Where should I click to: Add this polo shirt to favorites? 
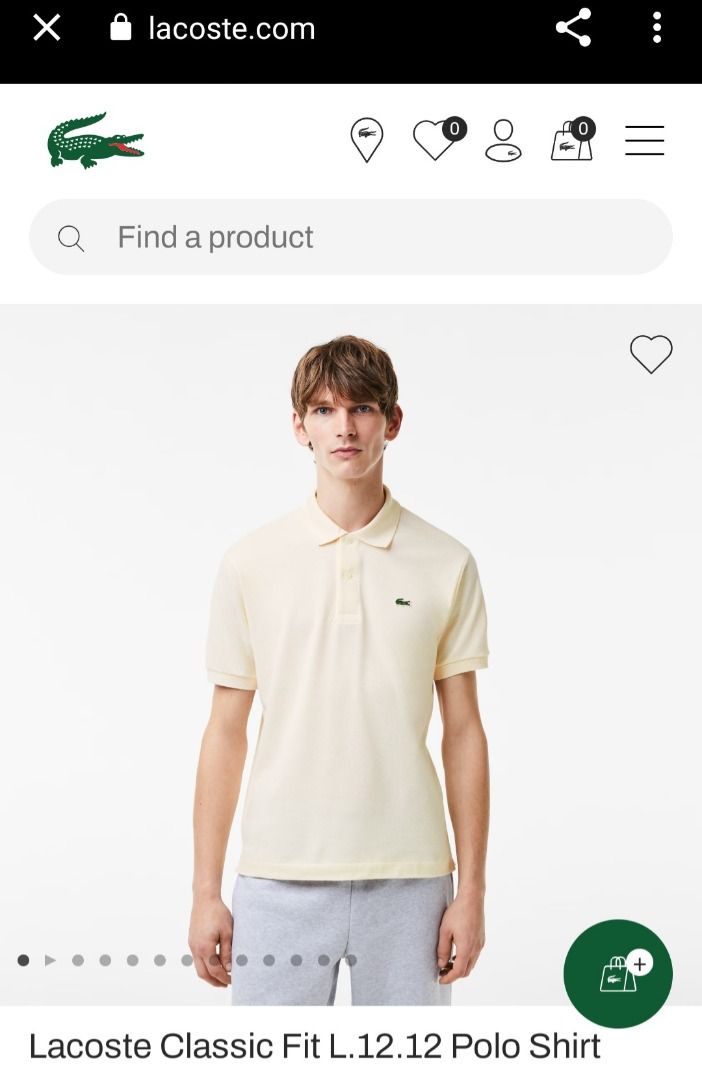pyautogui.click(x=651, y=354)
